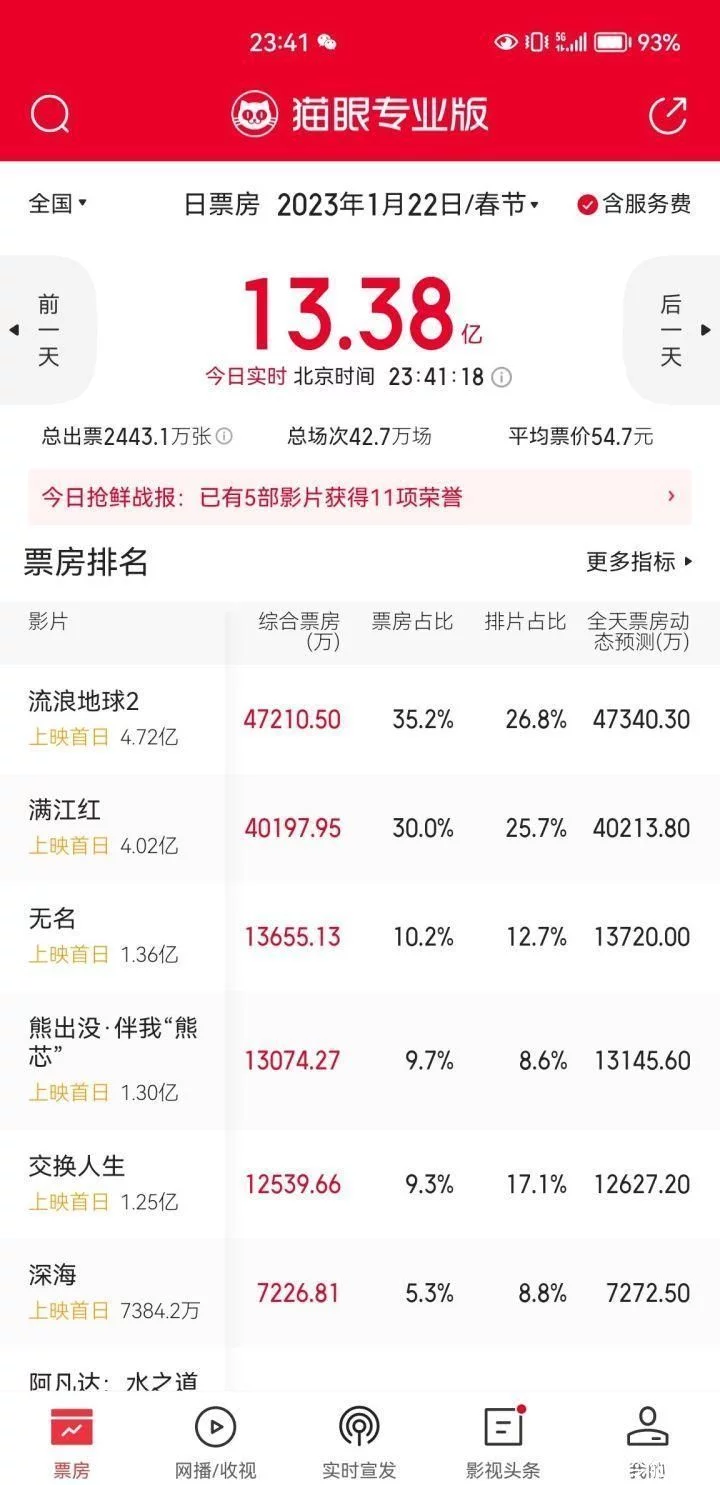Open the search magnifier icon

(50, 115)
